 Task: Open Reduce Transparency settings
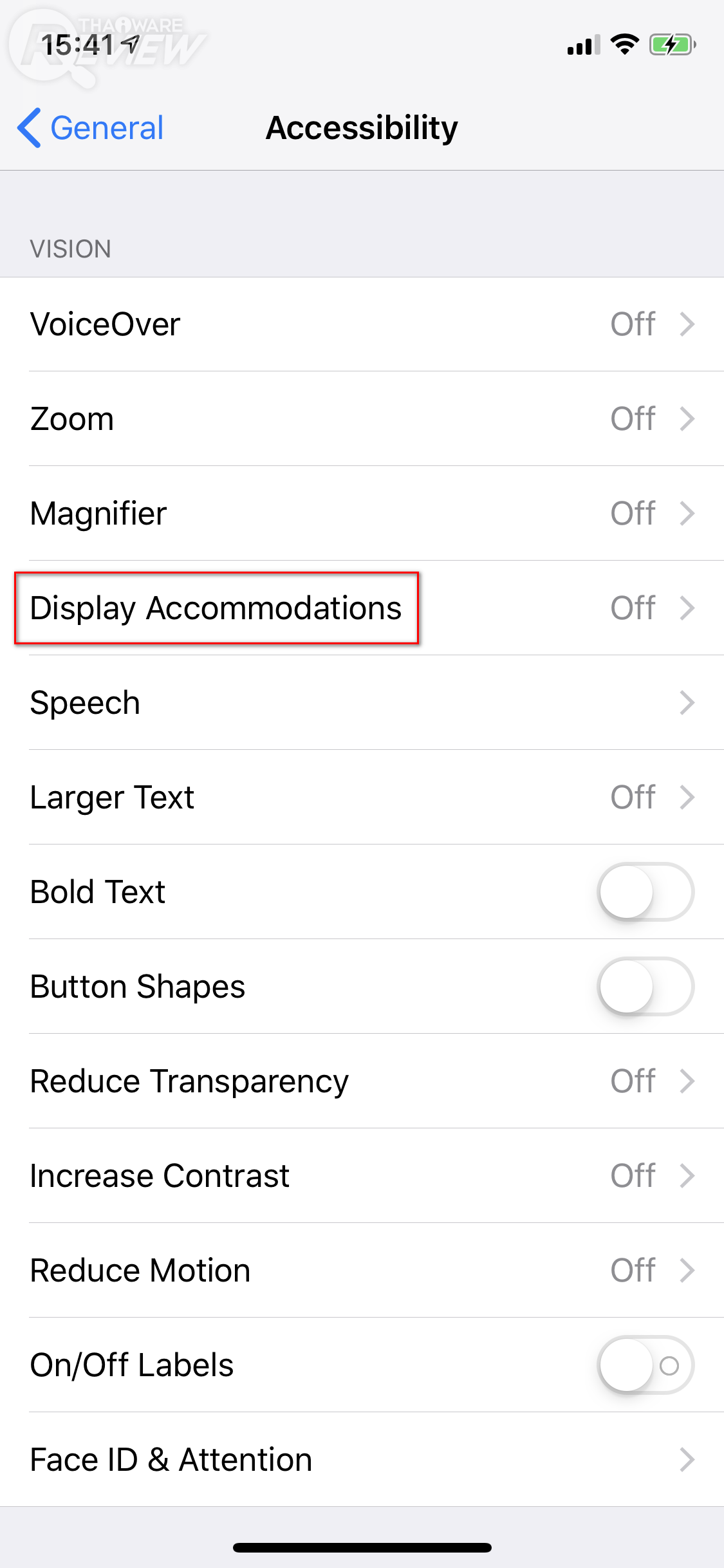pos(362,1081)
